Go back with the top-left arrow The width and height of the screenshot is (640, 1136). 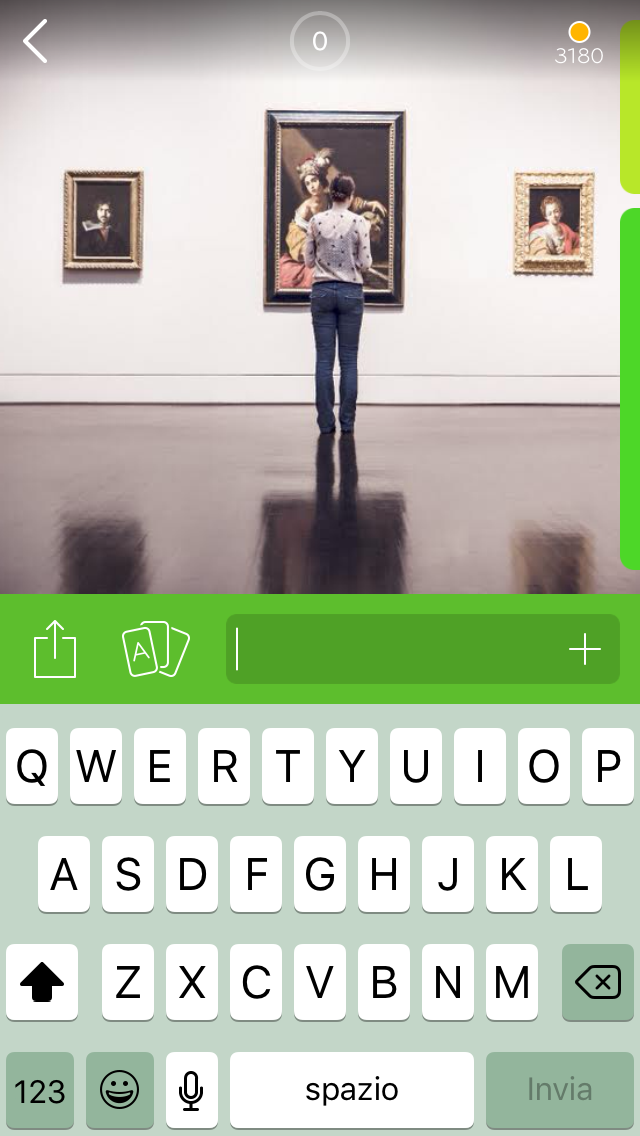point(36,42)
